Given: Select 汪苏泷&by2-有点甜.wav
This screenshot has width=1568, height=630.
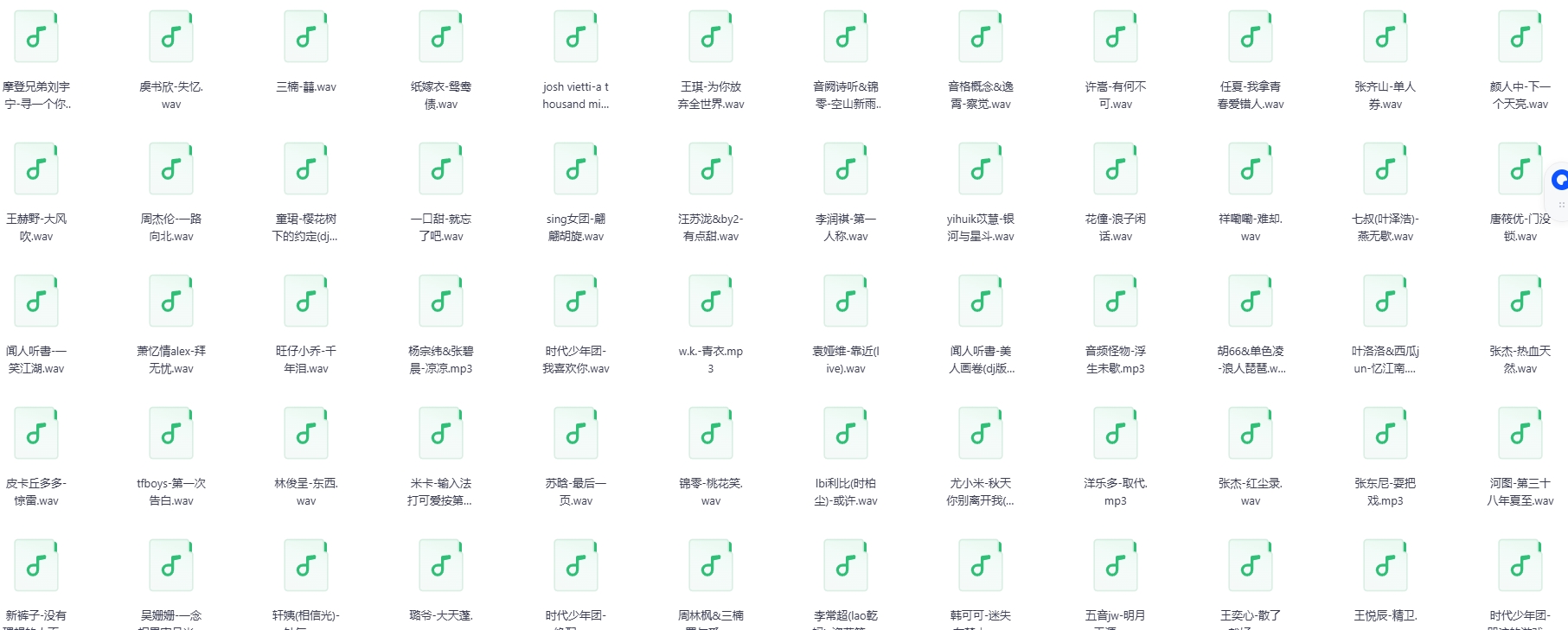Looking at the screenshot, I should click(711, 169).
